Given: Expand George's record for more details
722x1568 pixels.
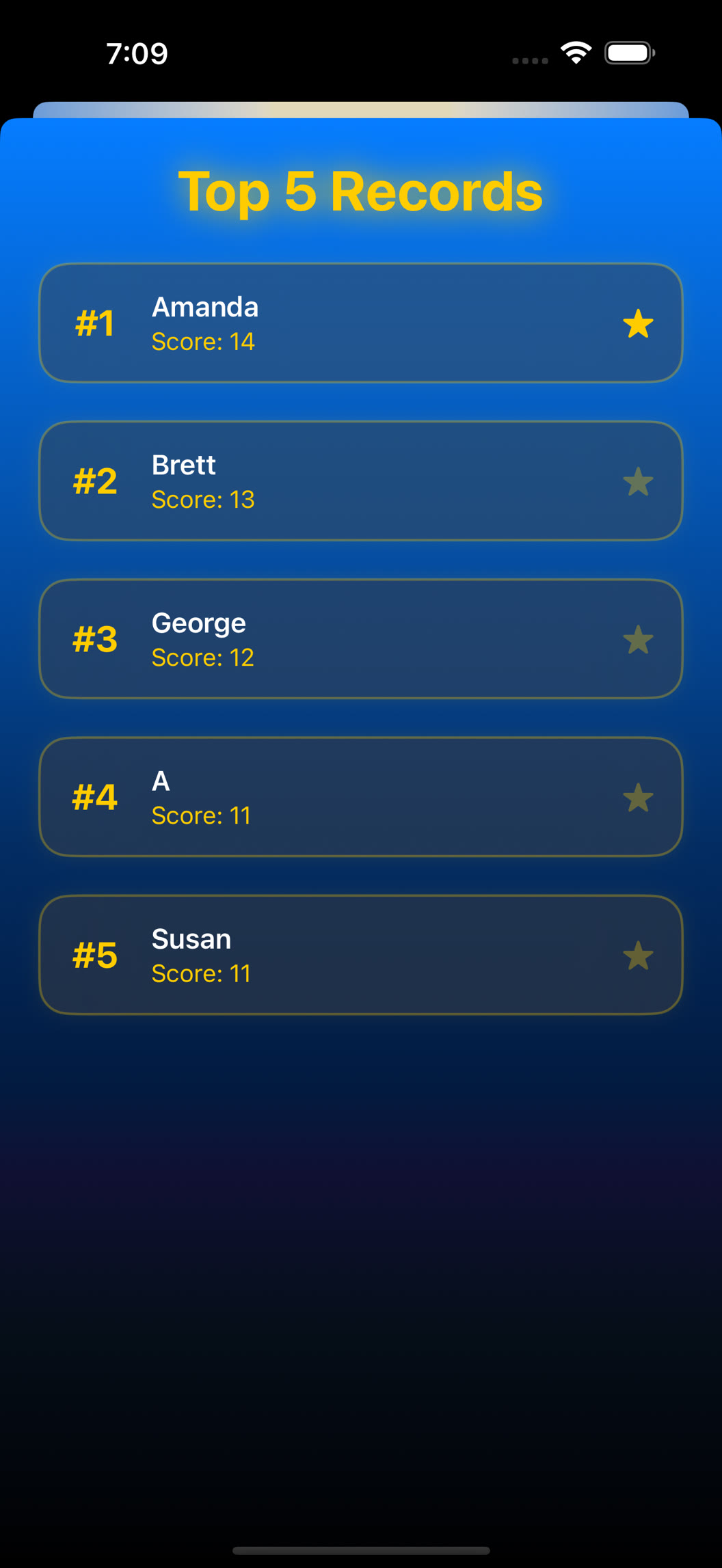Looking at the screenshot, I should pos(361,639).
